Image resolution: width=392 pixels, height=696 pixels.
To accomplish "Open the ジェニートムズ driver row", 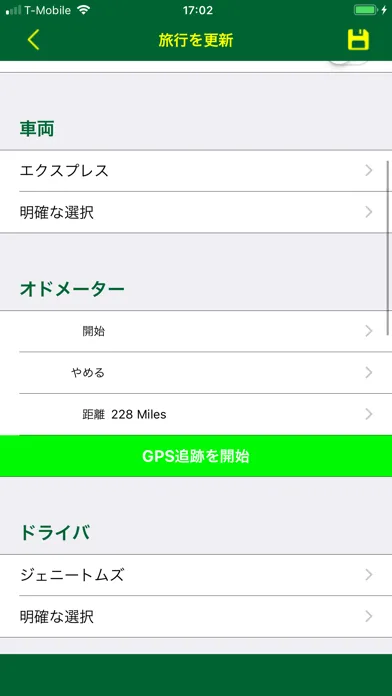I will click(x=196, y=575).
